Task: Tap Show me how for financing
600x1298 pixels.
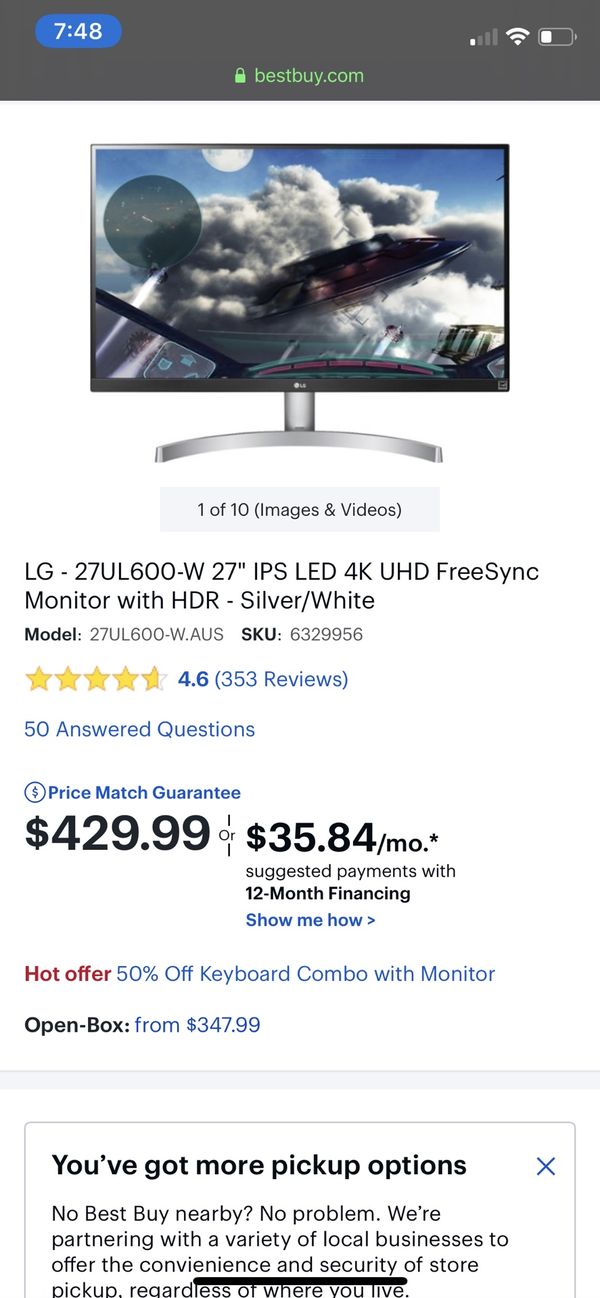Action: pos(310,920)
